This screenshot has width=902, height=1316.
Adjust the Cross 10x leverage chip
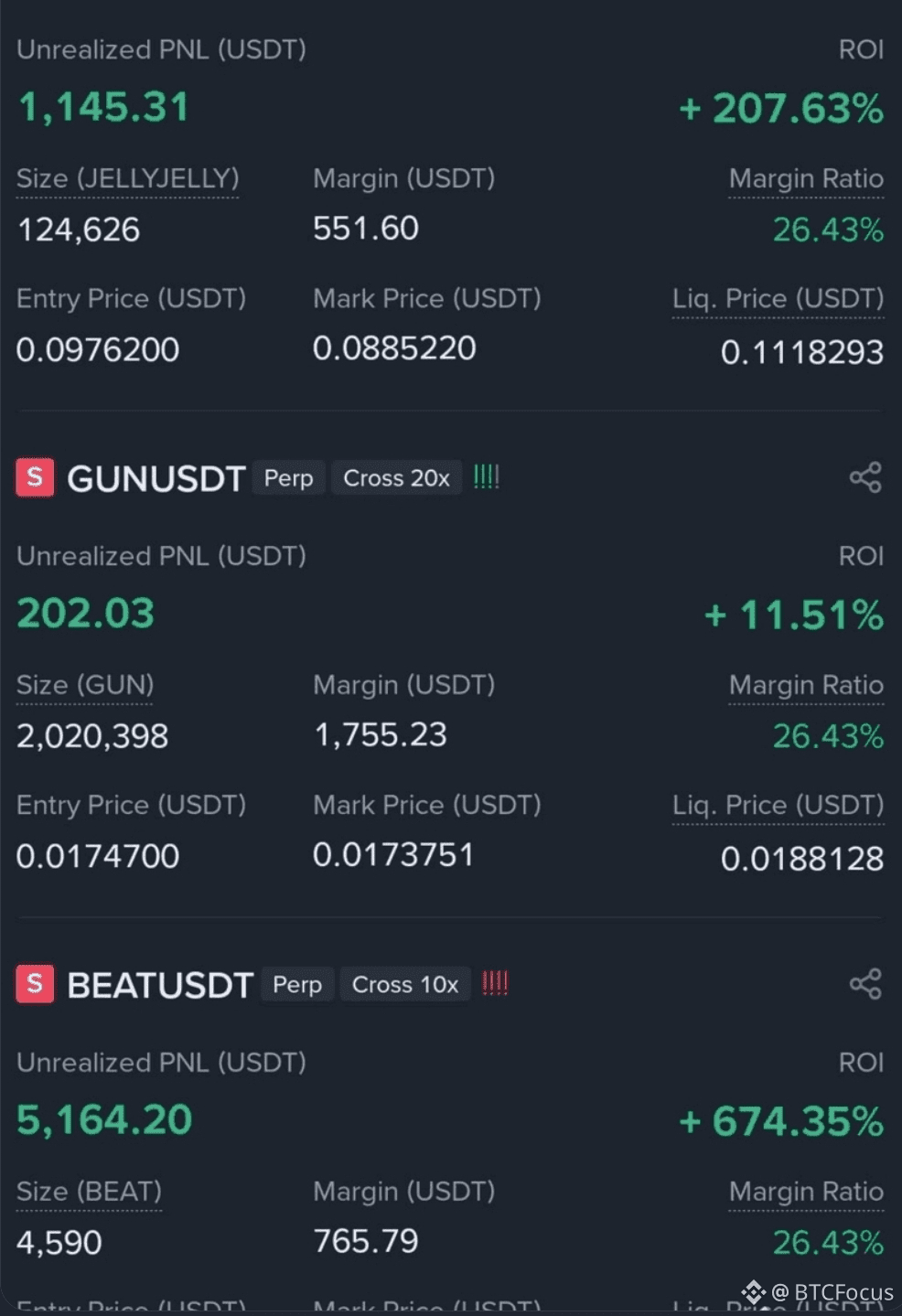tap(405, 985)
